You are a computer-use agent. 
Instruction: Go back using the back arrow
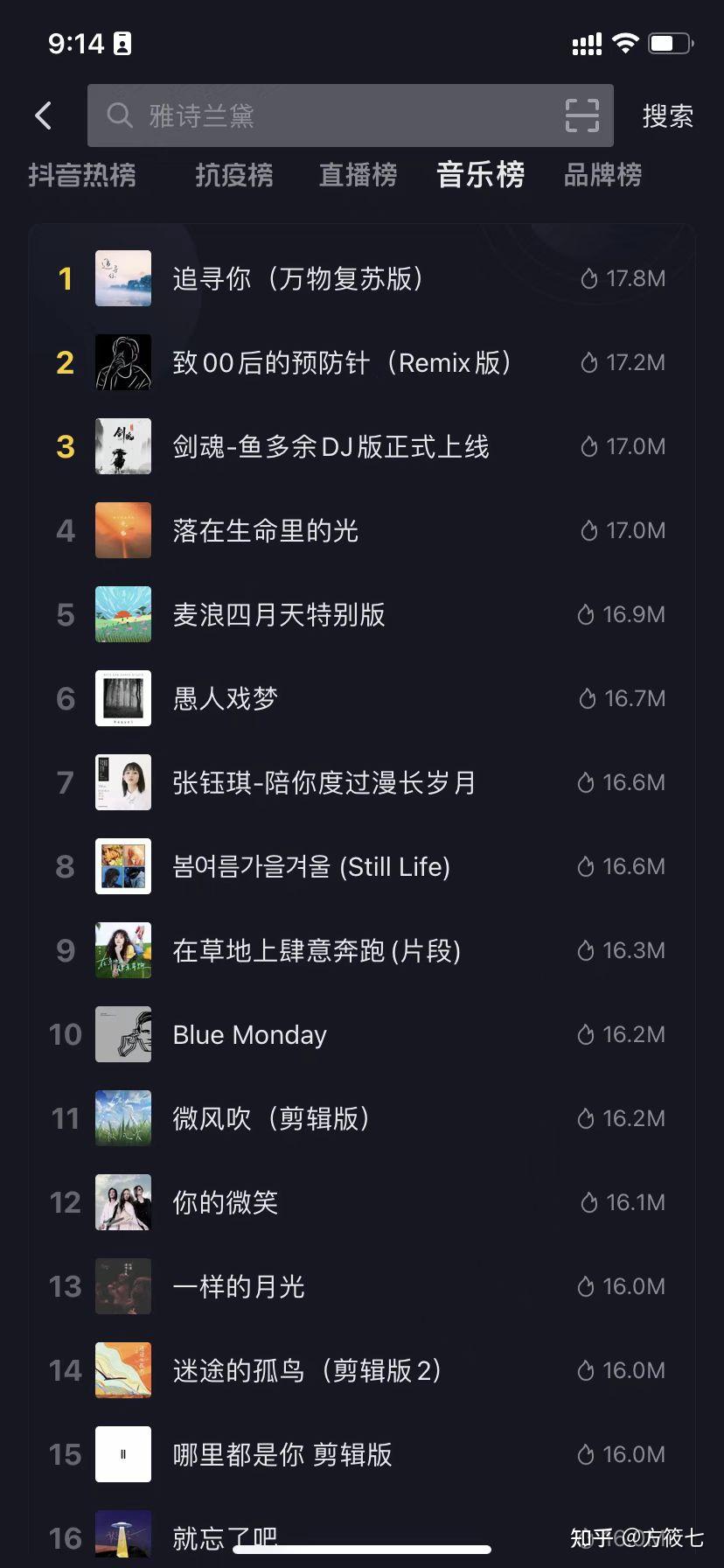click(x=44, y=115)
